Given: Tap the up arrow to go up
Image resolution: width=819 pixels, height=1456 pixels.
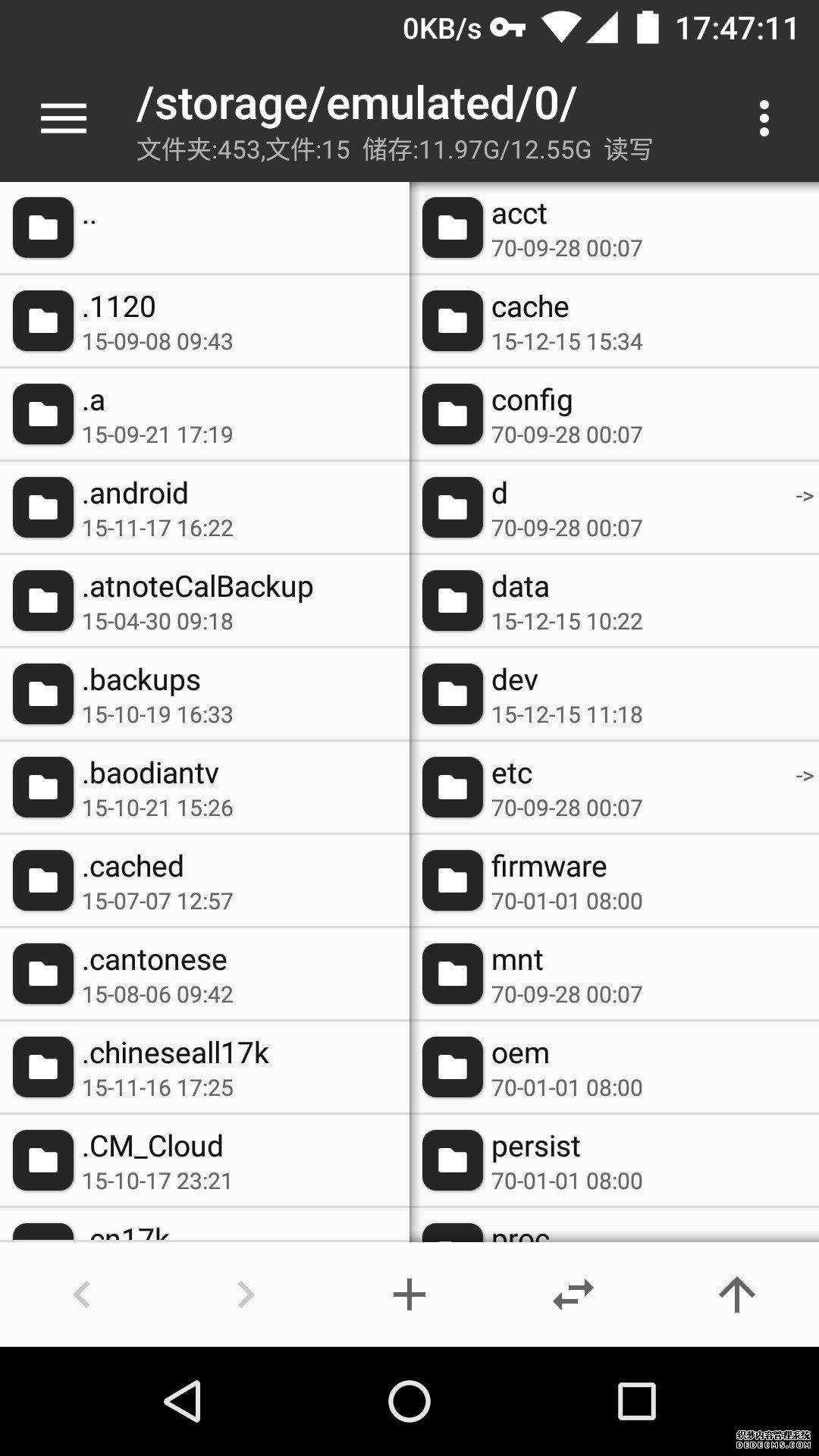Looking at the screenshot, I should [737, 1294].
